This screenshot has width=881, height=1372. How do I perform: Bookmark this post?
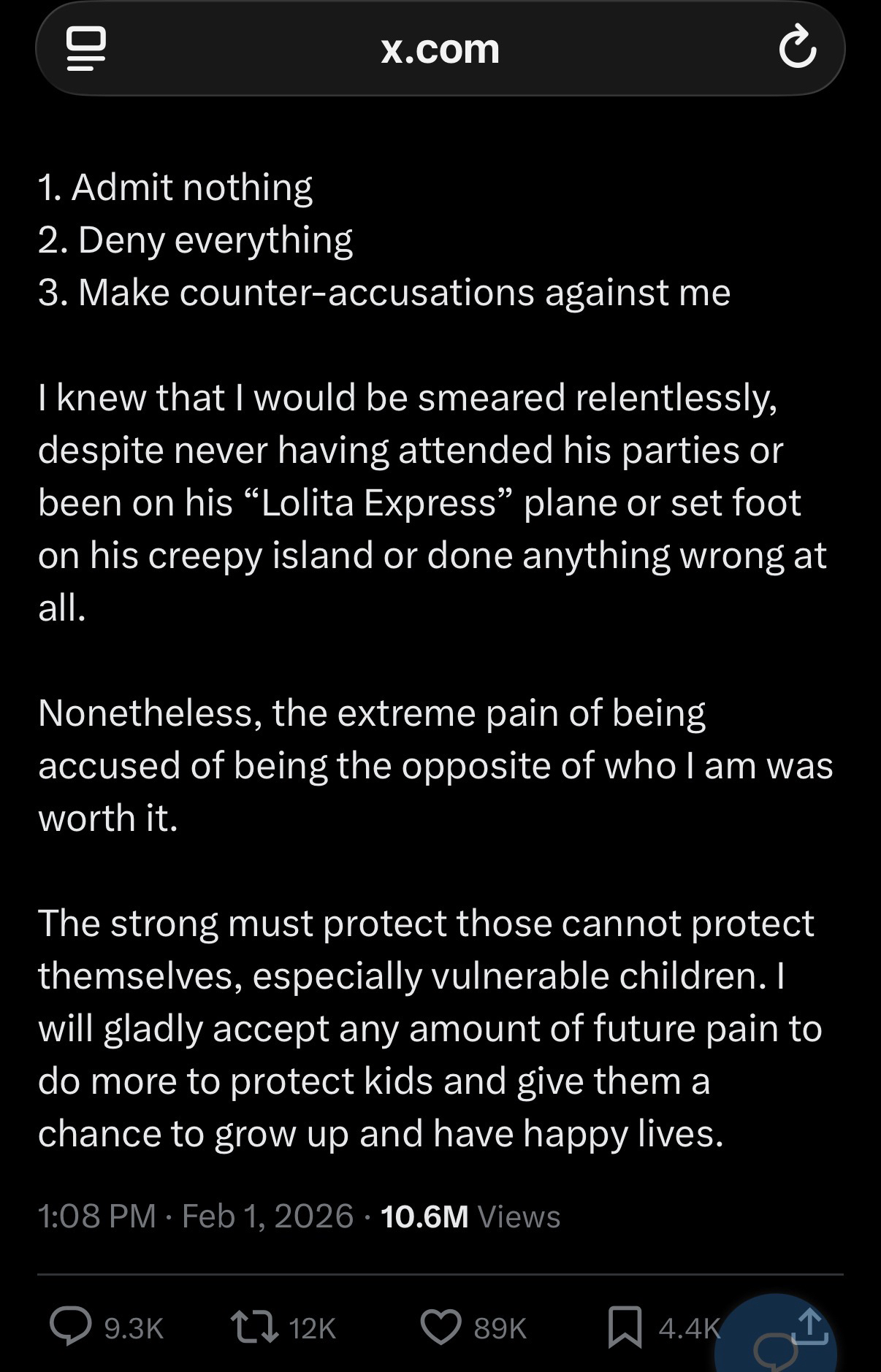[x=625, y=1327]
